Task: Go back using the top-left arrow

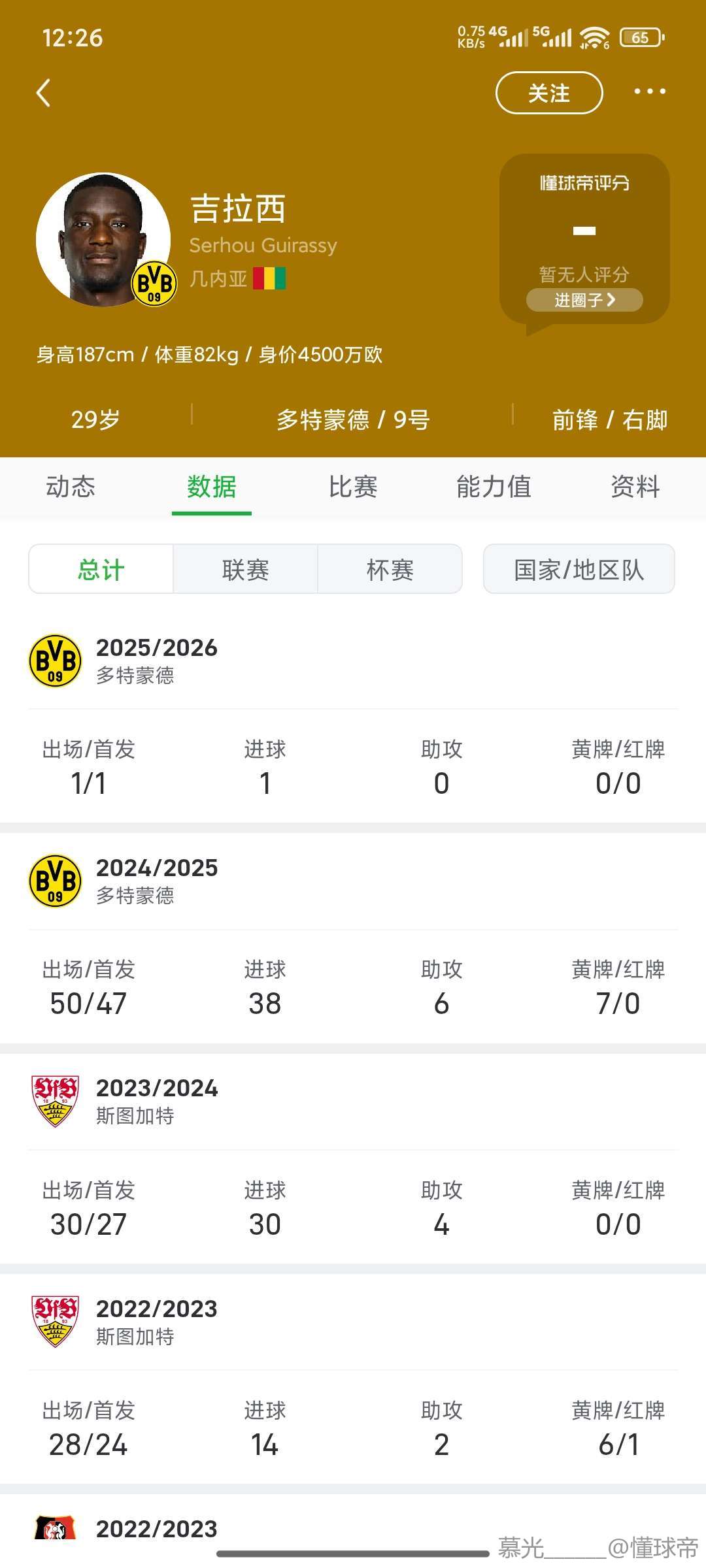Action: (43, 93)
